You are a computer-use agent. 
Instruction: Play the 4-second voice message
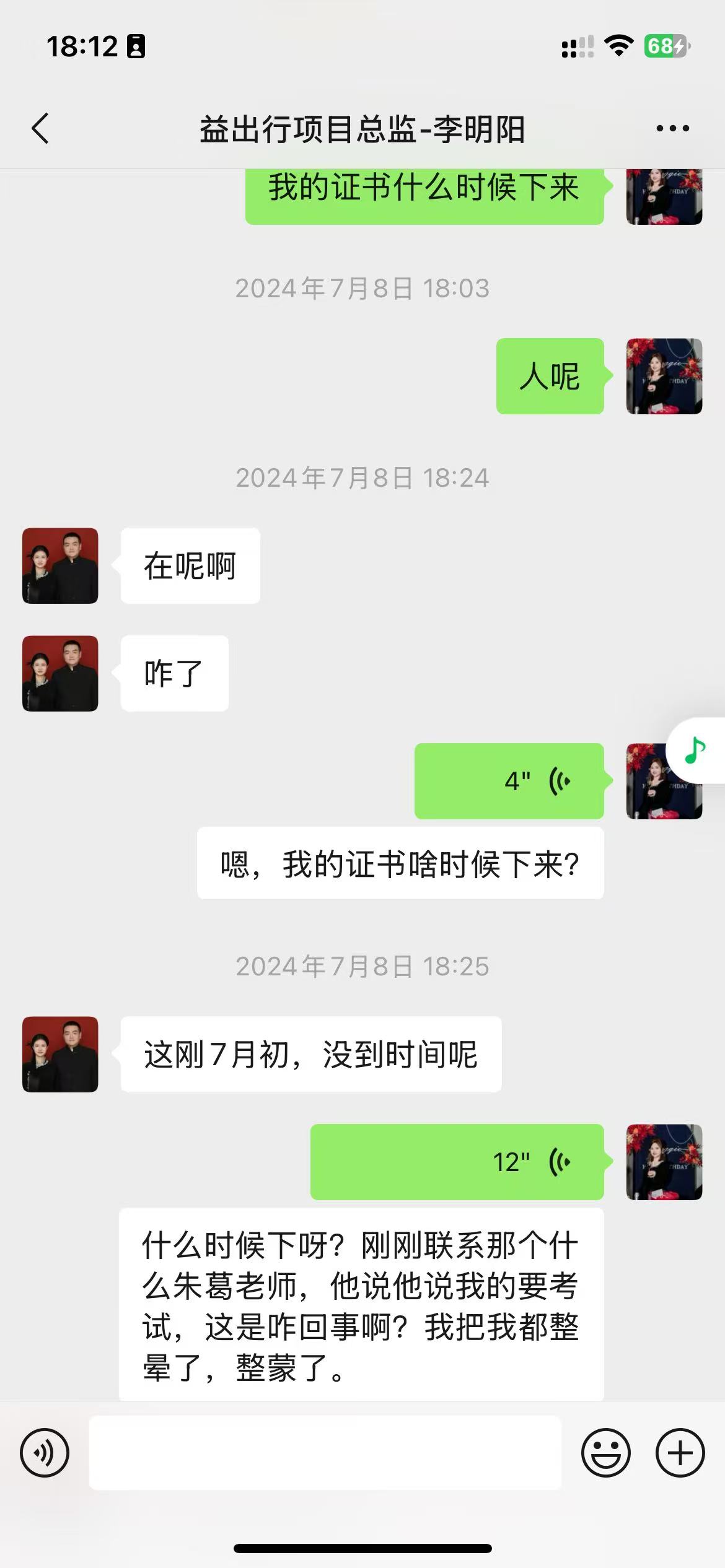(x=509, y=781)
